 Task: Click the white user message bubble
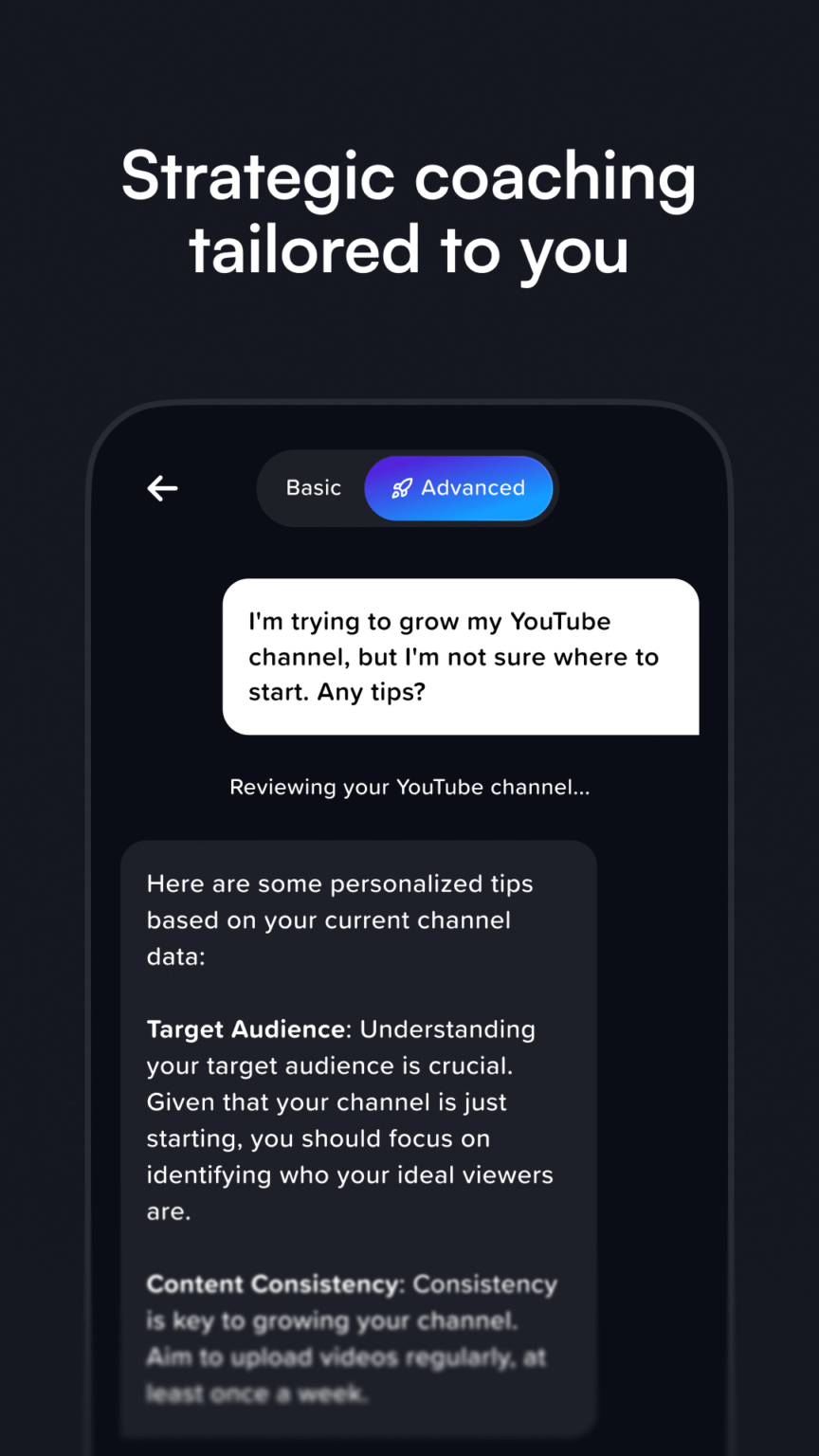coord(461,656)
